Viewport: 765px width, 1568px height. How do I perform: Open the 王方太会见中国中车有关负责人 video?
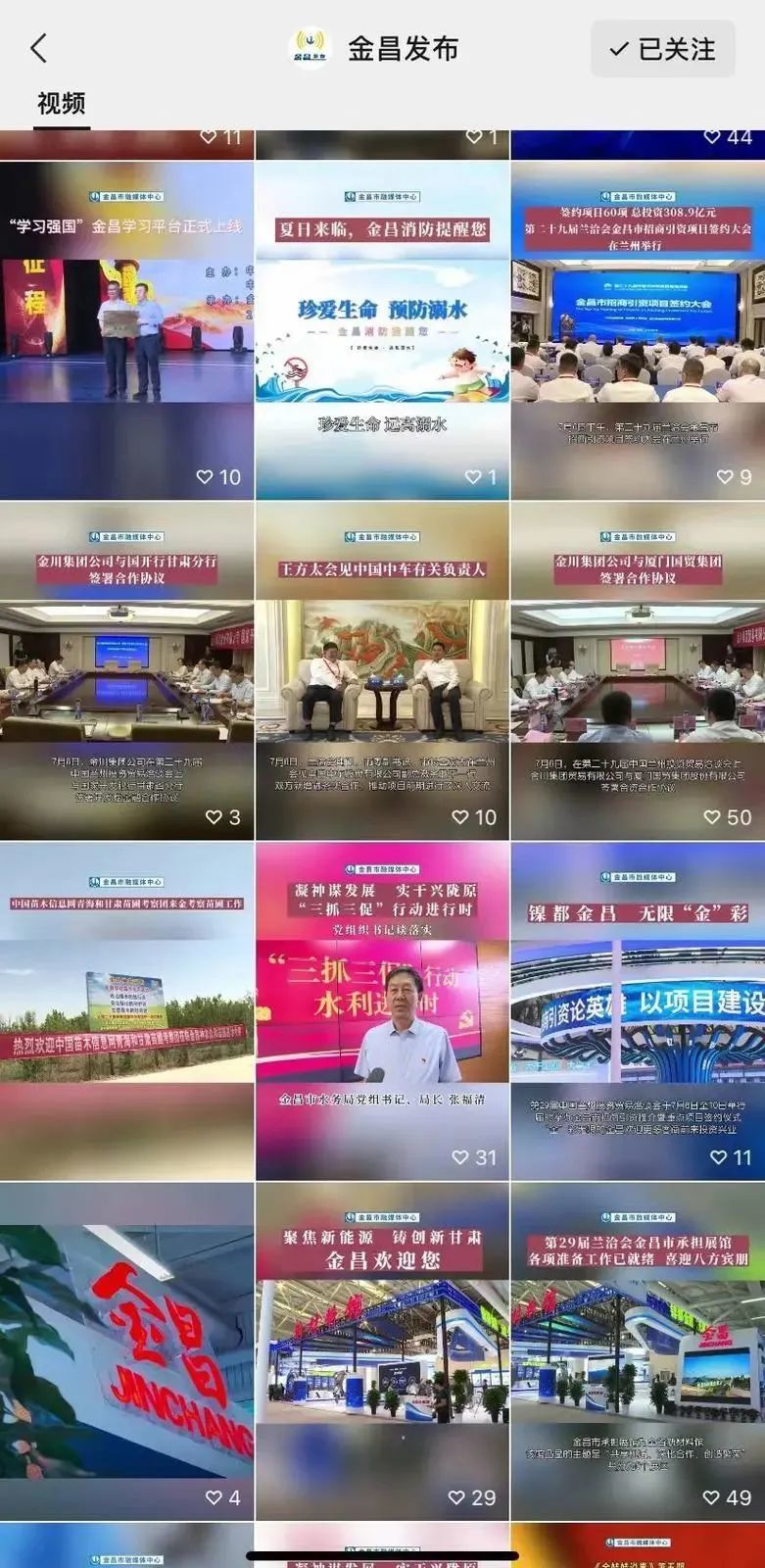[x=382, y=671]
